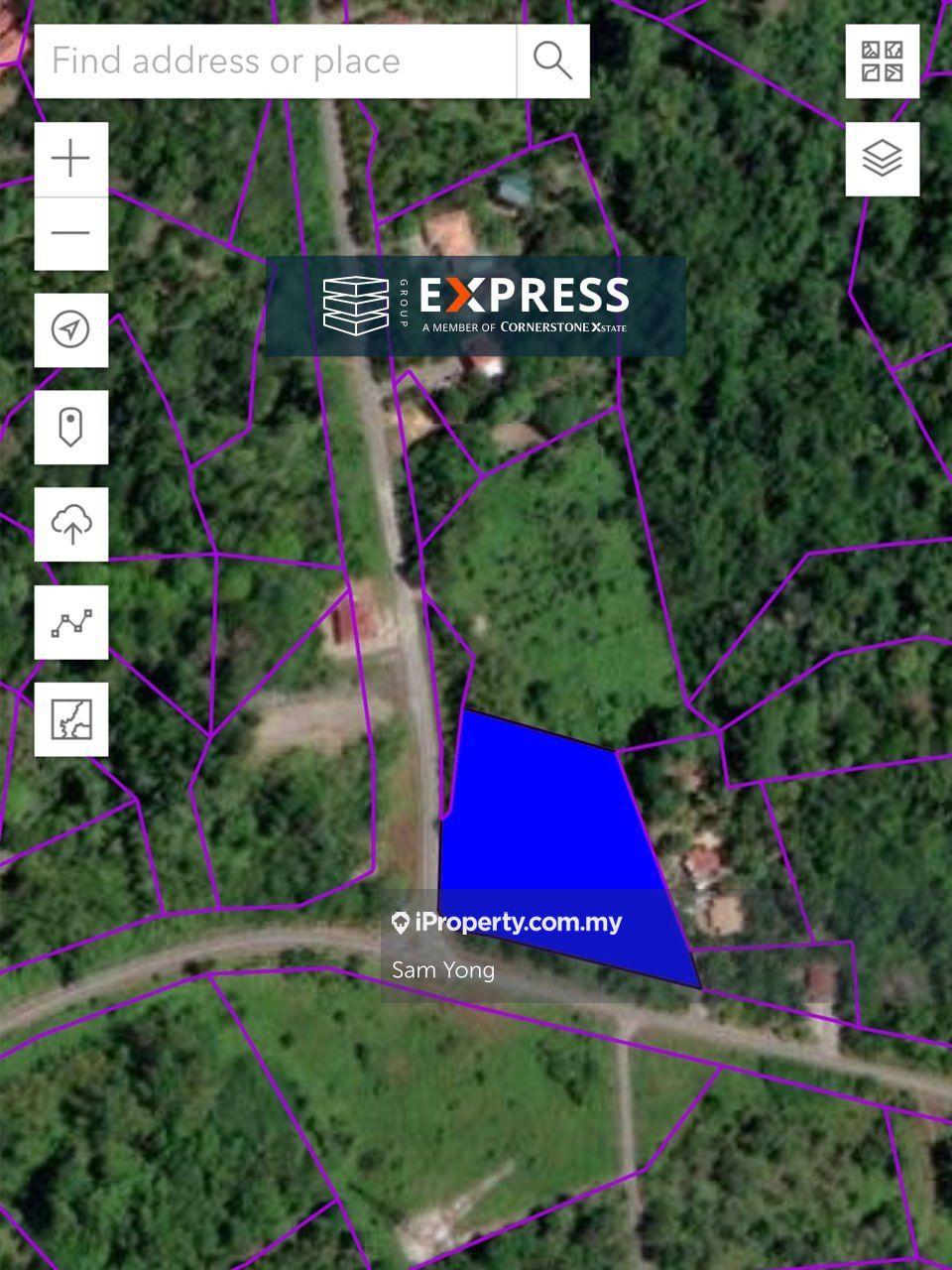Tap the magnifier search button
The height and width of the screenshot is (1270, 952).
(x=552, y=62)
